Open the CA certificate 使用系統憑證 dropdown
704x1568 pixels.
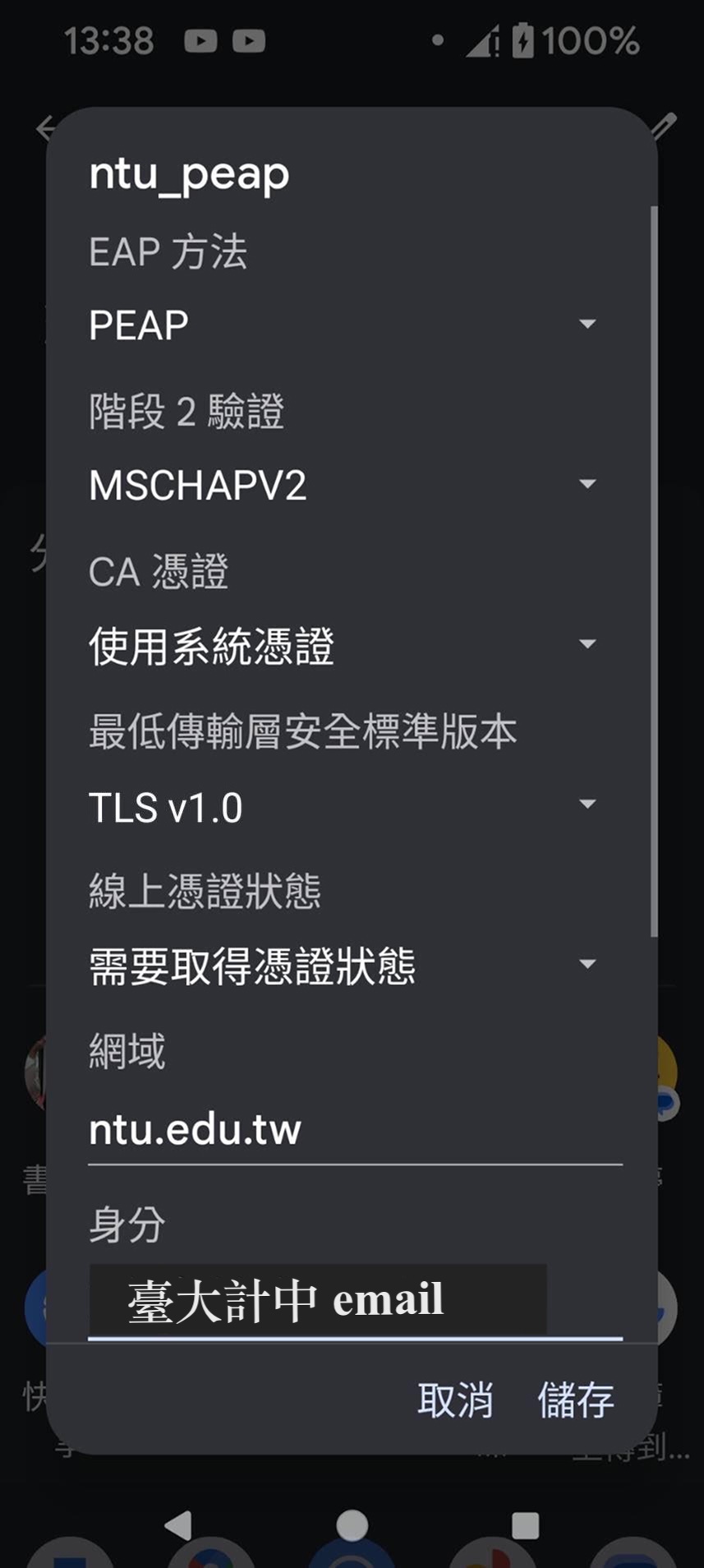tap(343, 645)
